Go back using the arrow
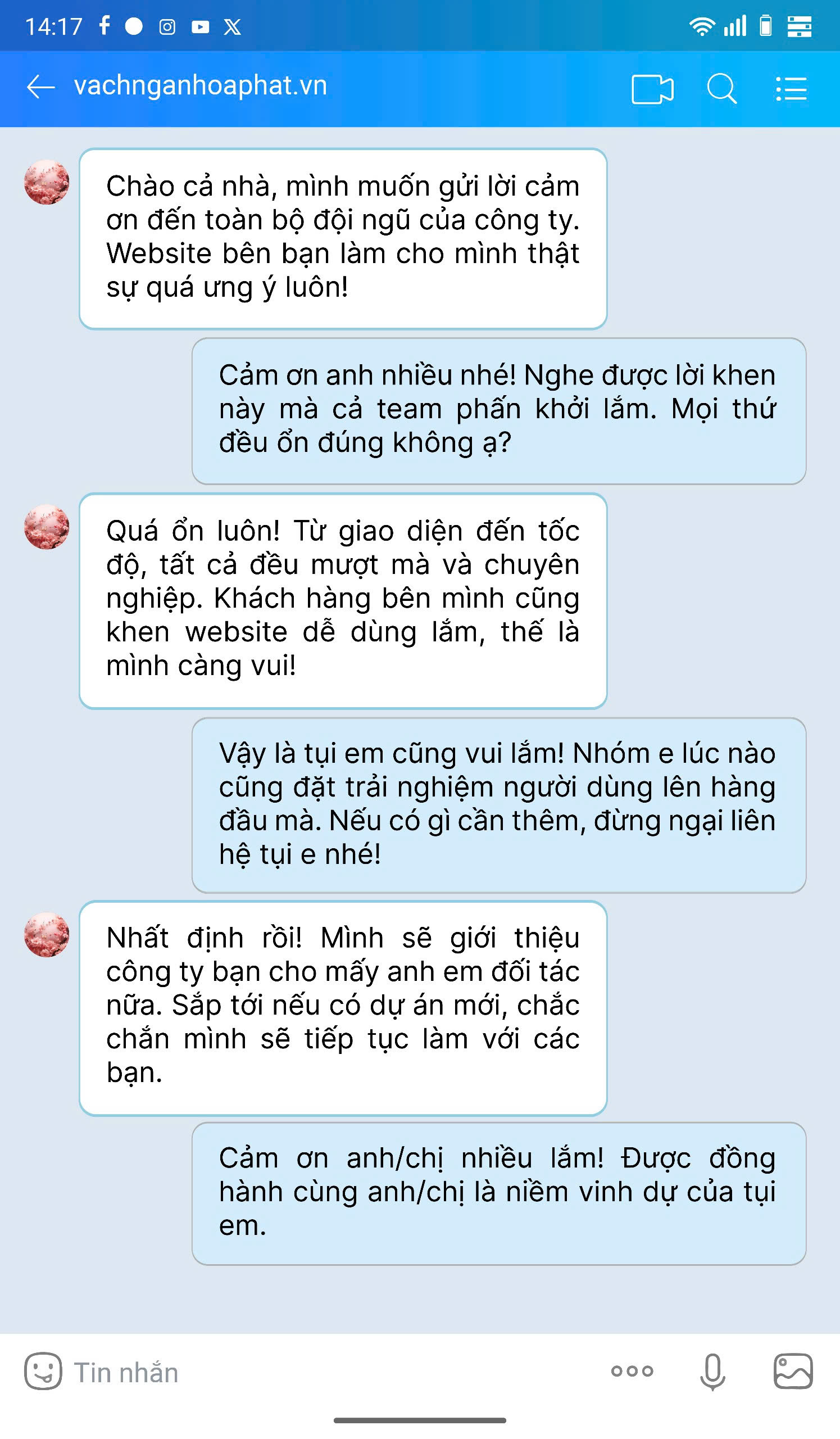 pos(41,87)
